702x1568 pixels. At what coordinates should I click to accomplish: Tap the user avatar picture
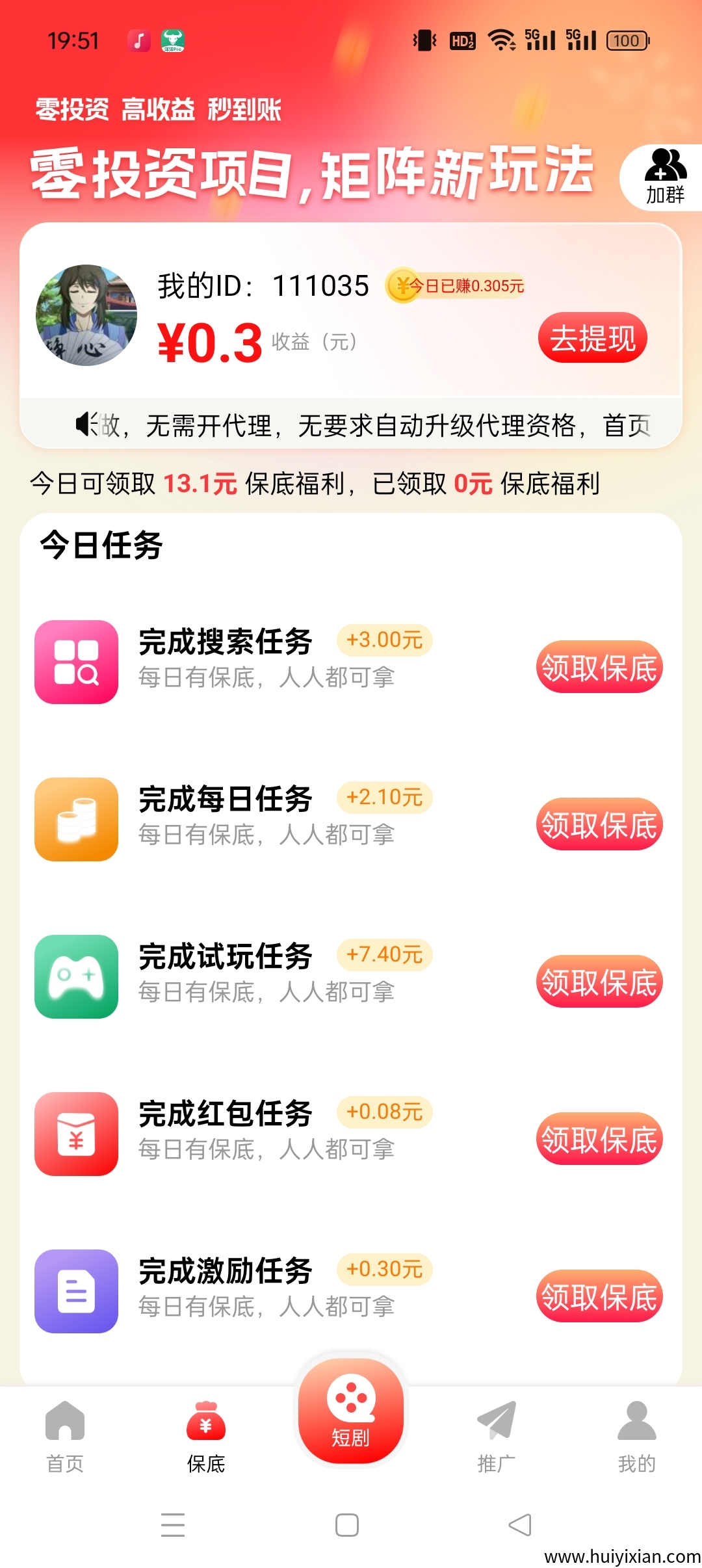(85, 315)
